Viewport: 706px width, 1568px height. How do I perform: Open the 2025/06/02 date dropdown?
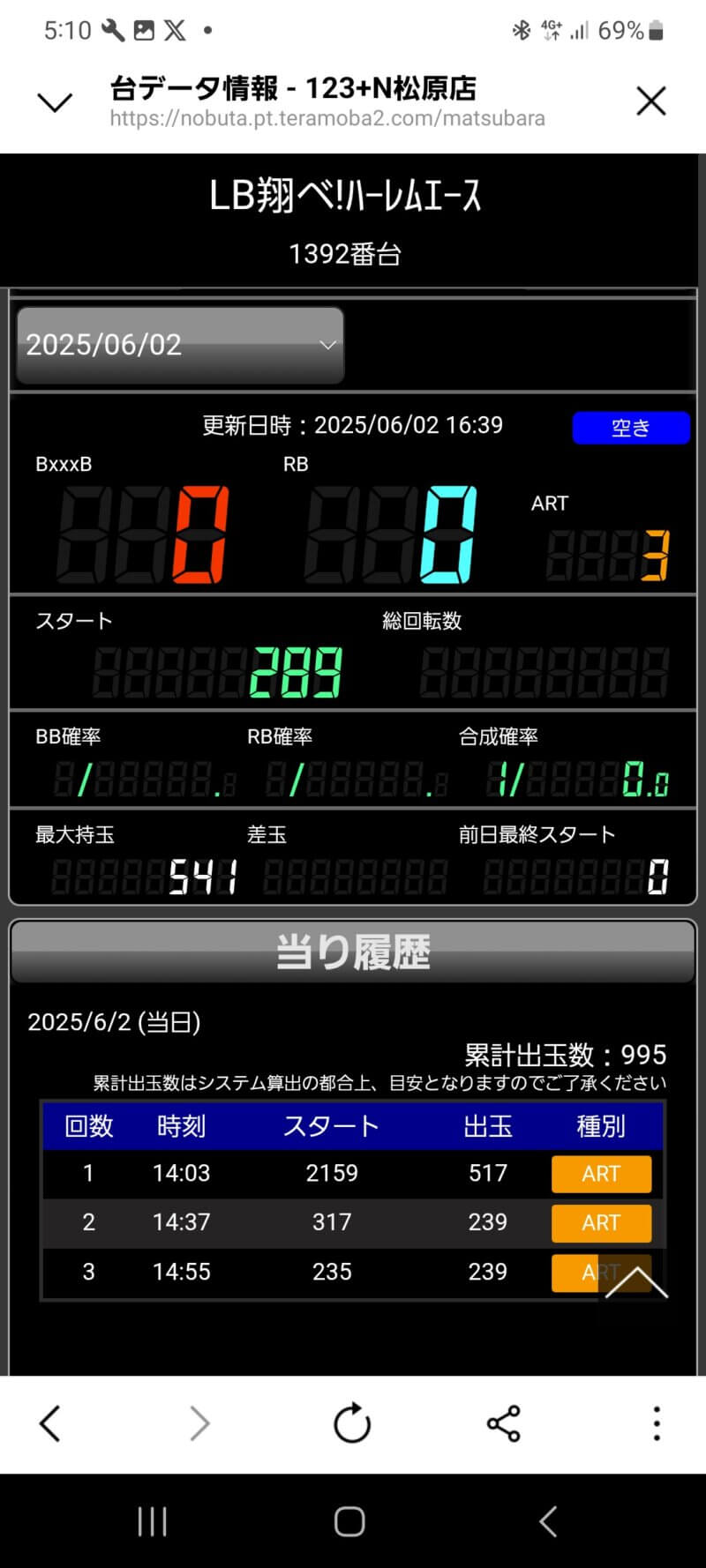(180, 345)
